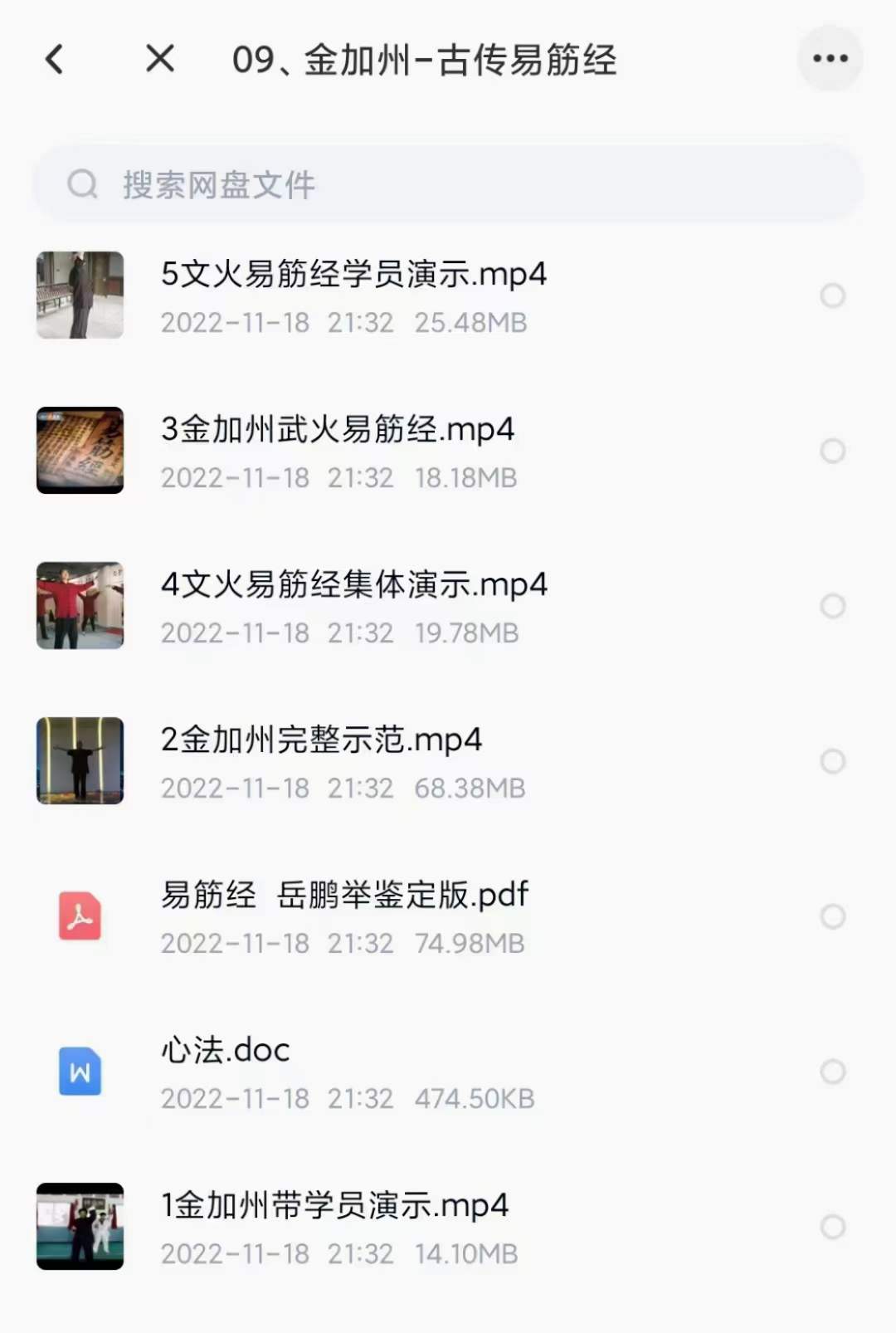896x1333 pixels.
Task: Click the X to exit the folder view
Action: [159, 59]
